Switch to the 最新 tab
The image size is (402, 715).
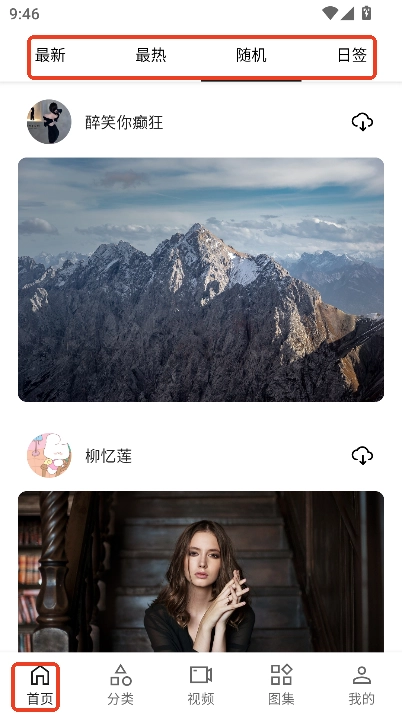point(50,55)
